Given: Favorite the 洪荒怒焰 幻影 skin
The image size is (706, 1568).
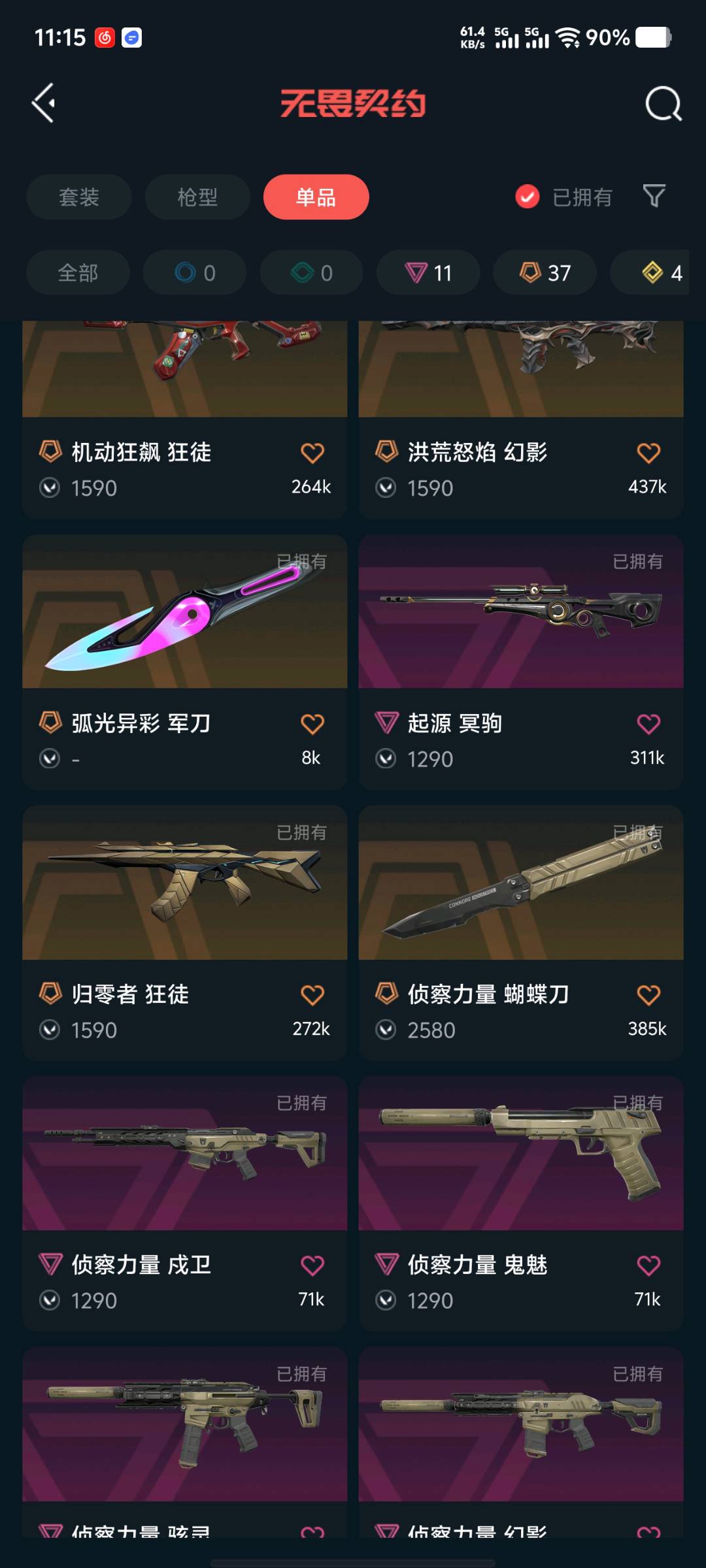Looking at the screenshot, I should [648, 453].
